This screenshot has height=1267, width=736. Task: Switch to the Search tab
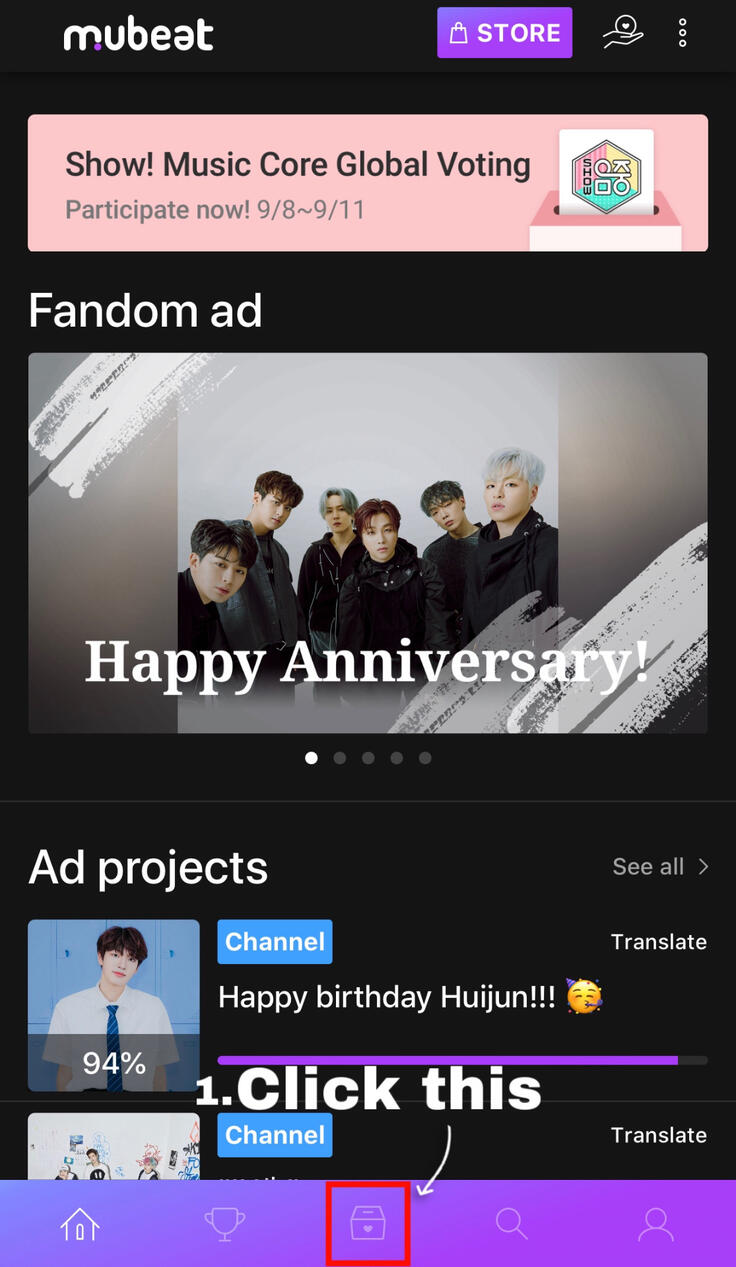pyautogui.click(x=511, y=1224)
